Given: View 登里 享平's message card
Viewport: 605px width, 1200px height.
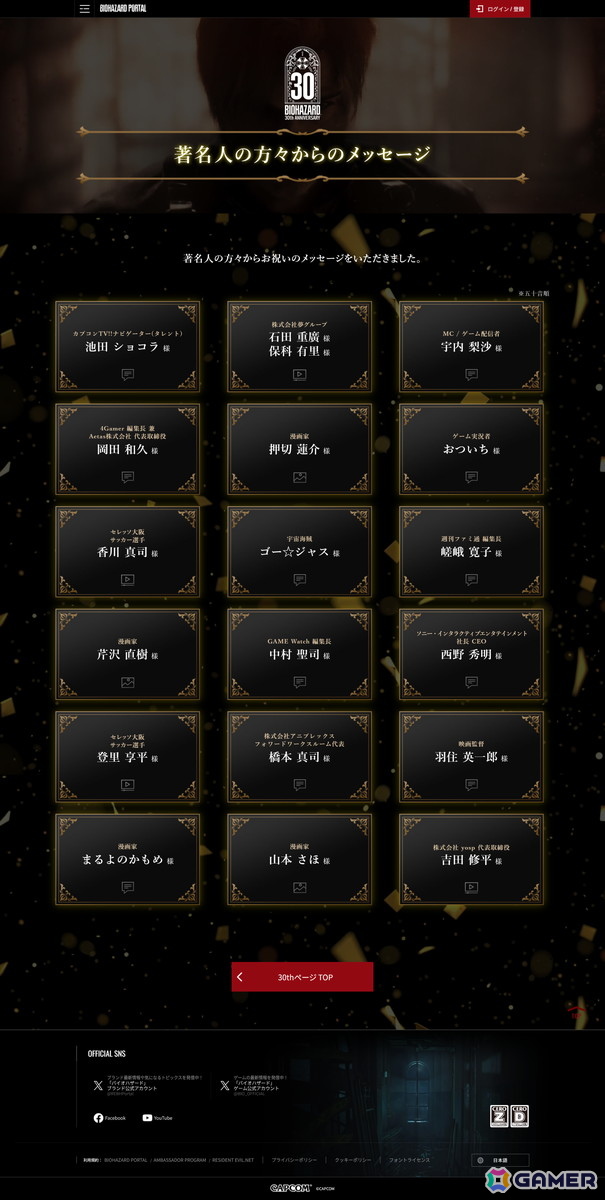Looking at the screenshot, I should 128,757.
